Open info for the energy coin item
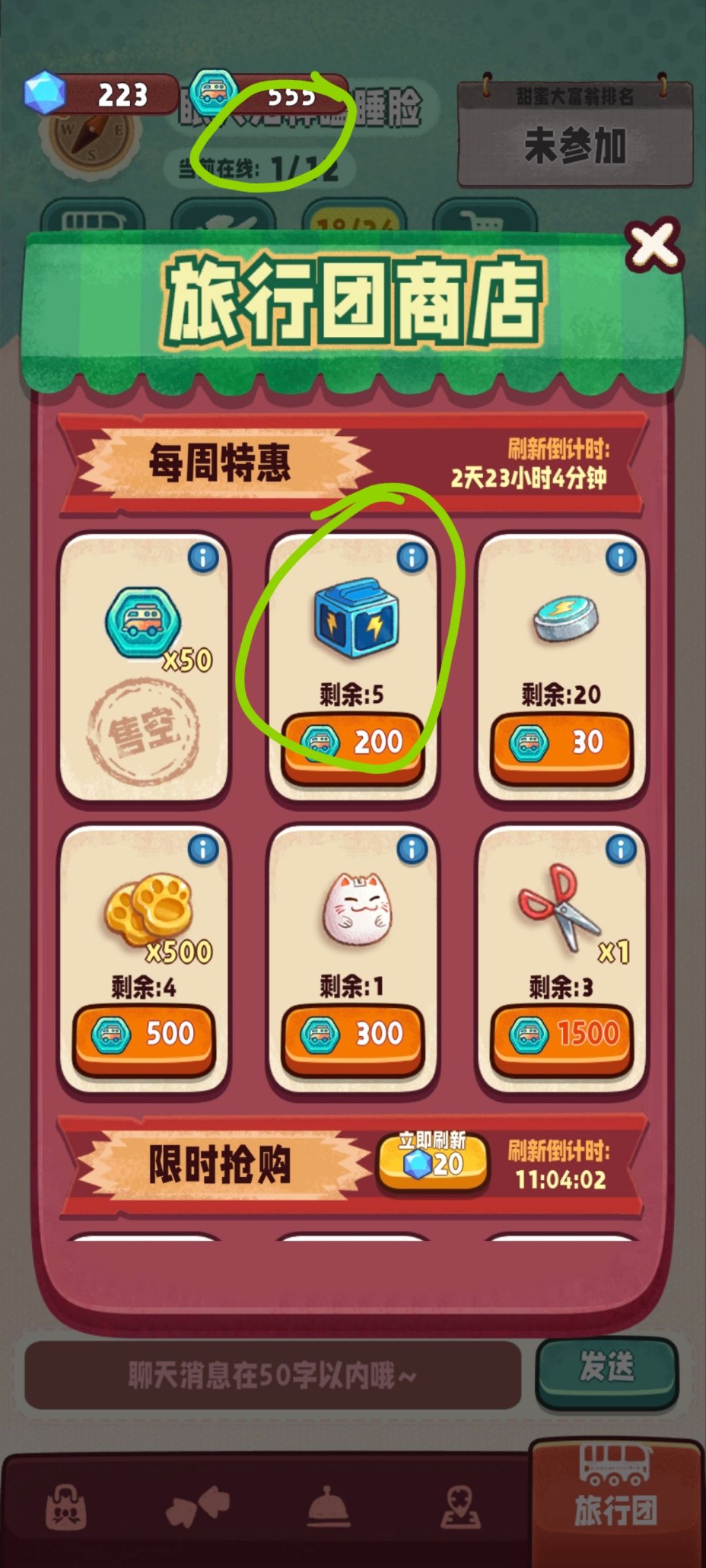Screen dimensions: 706x1568 pos(621,558)
